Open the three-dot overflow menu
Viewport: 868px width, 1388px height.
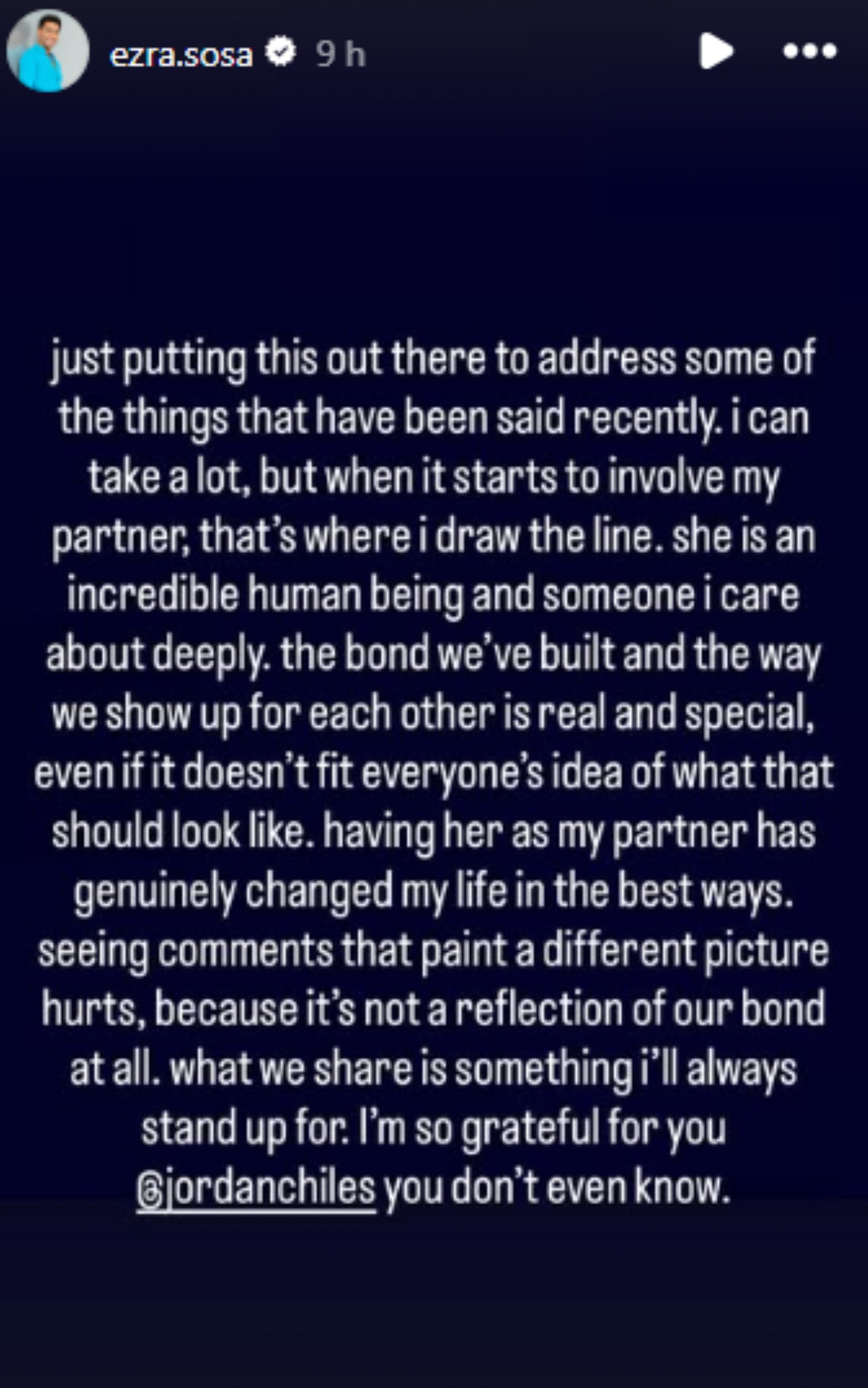coord(810,52)
